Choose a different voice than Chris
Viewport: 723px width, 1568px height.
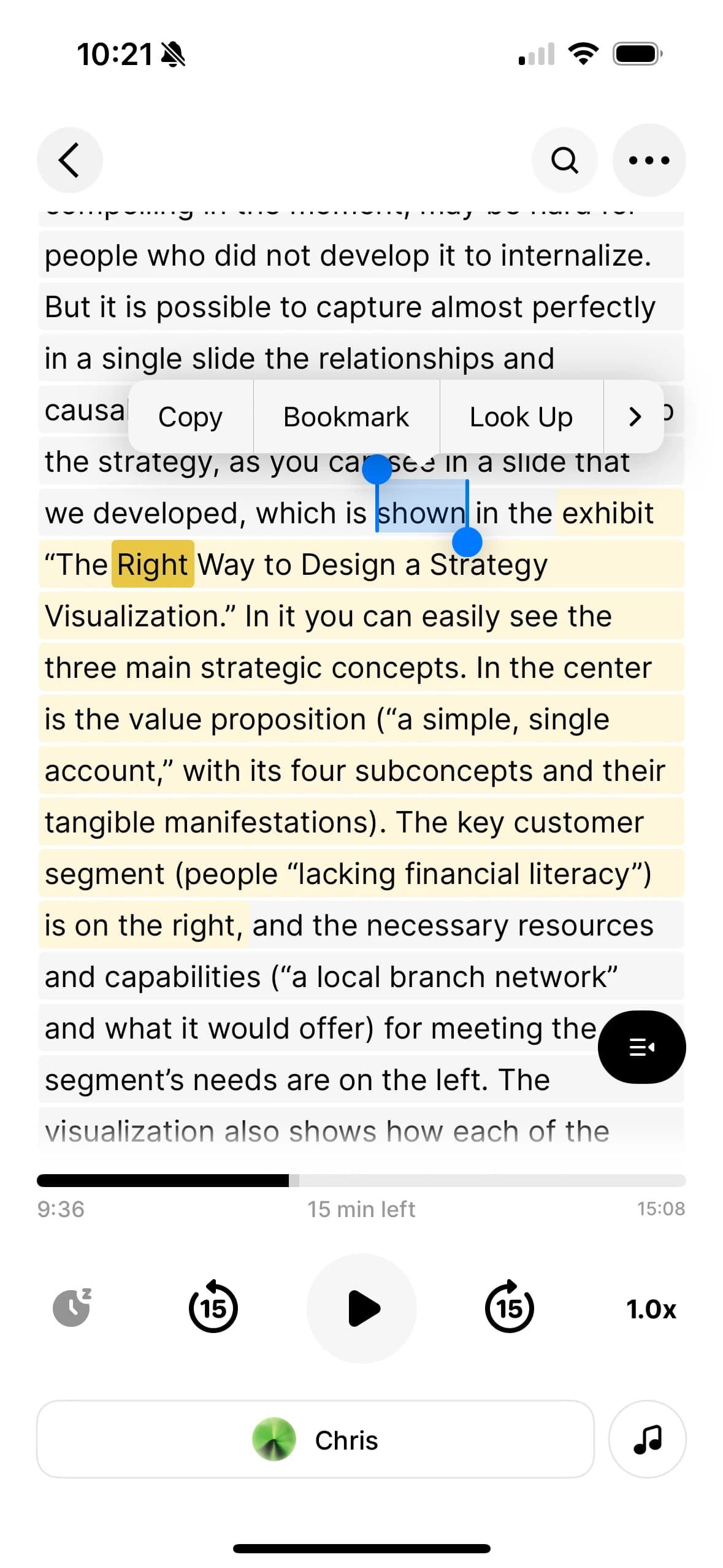tap(315, 1439)
